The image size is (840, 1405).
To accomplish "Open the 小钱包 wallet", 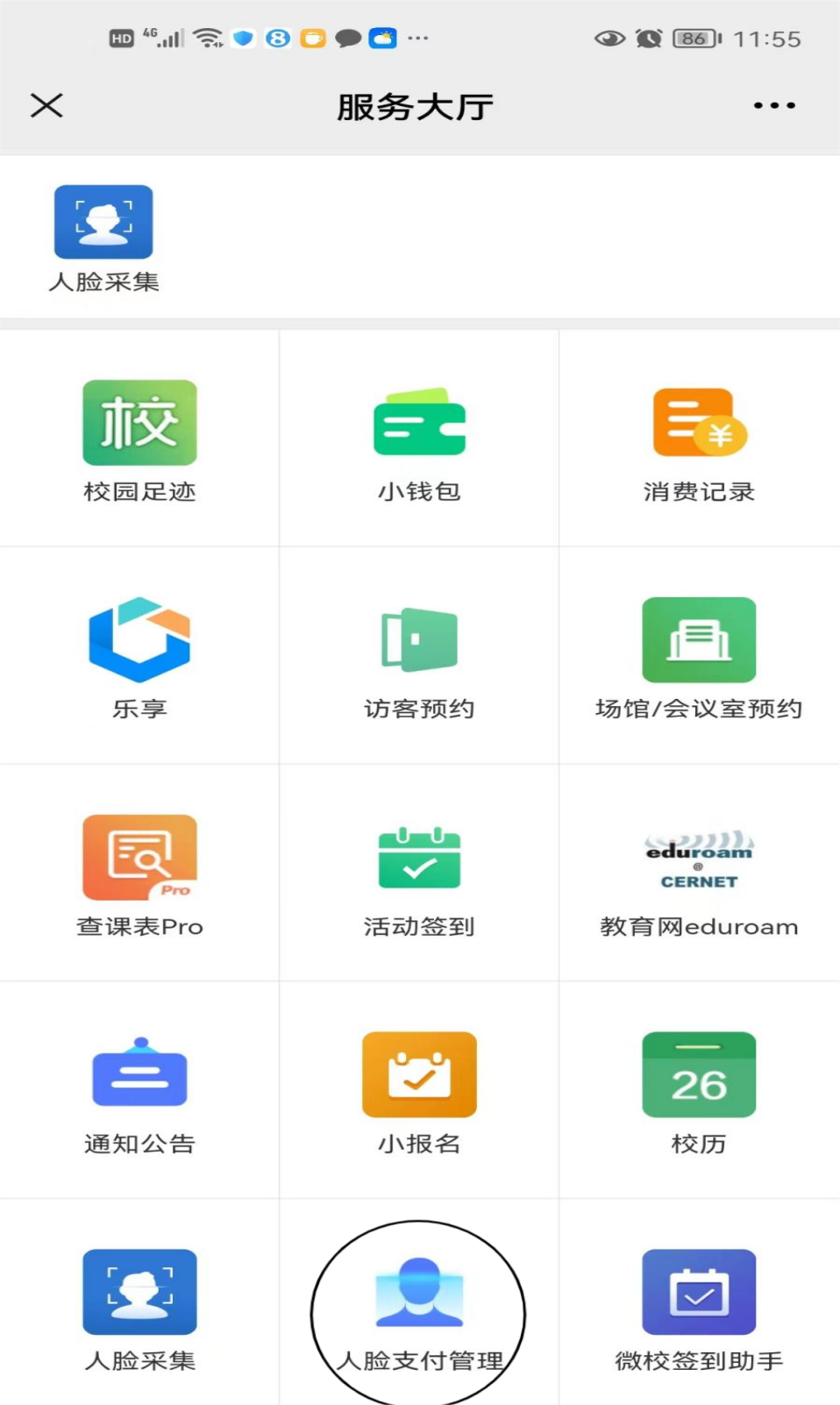I will click(x=419, y=439).
